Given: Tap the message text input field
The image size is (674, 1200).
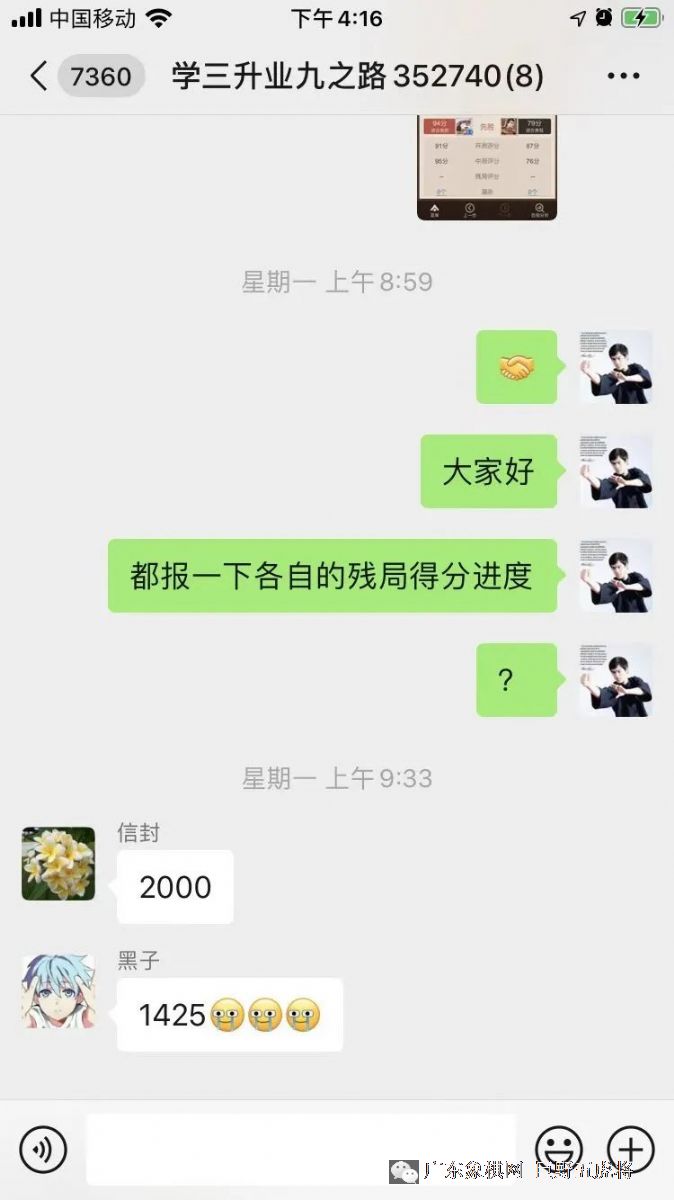Looking at the screenshot, I should (300, 1149).
